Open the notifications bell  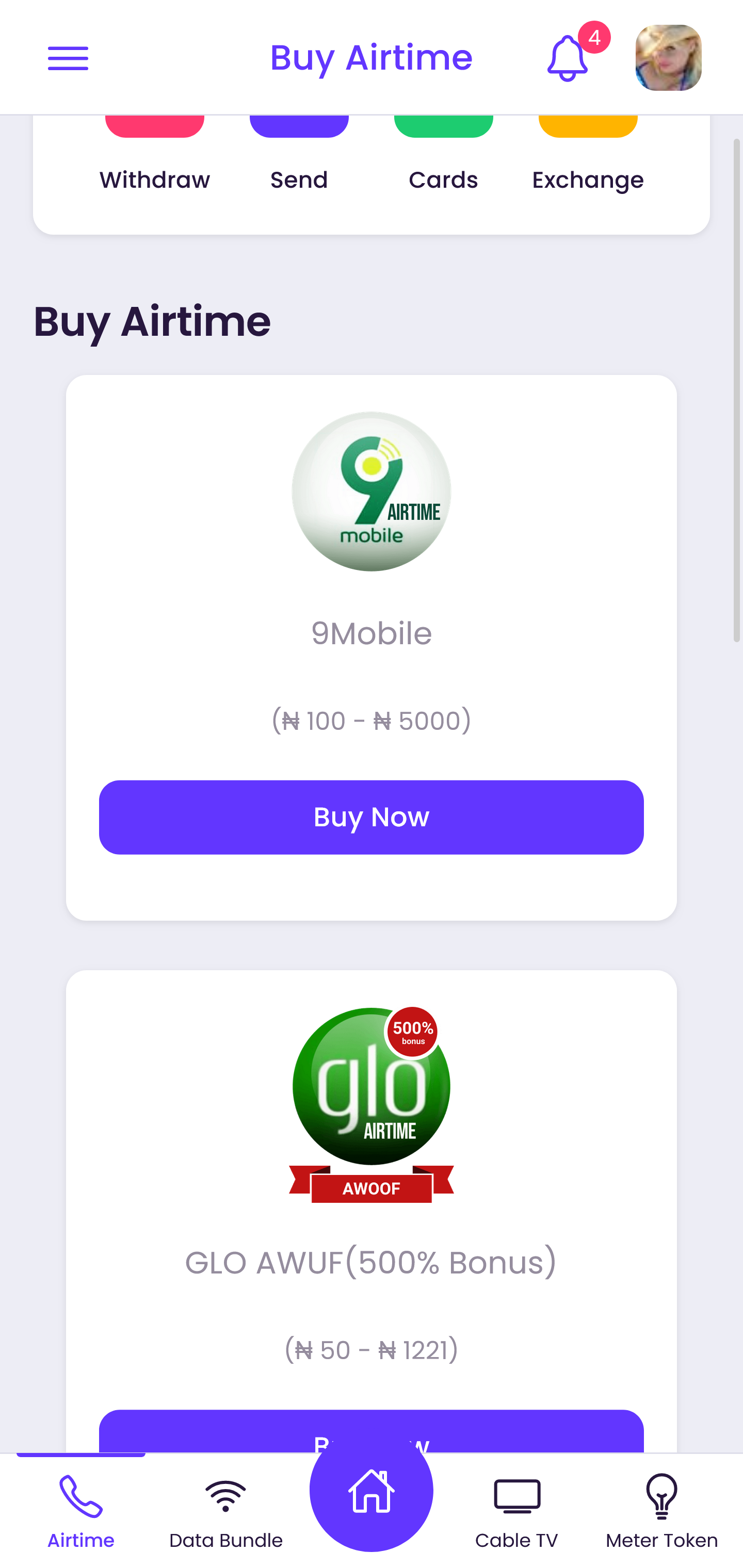pos(568,58)
